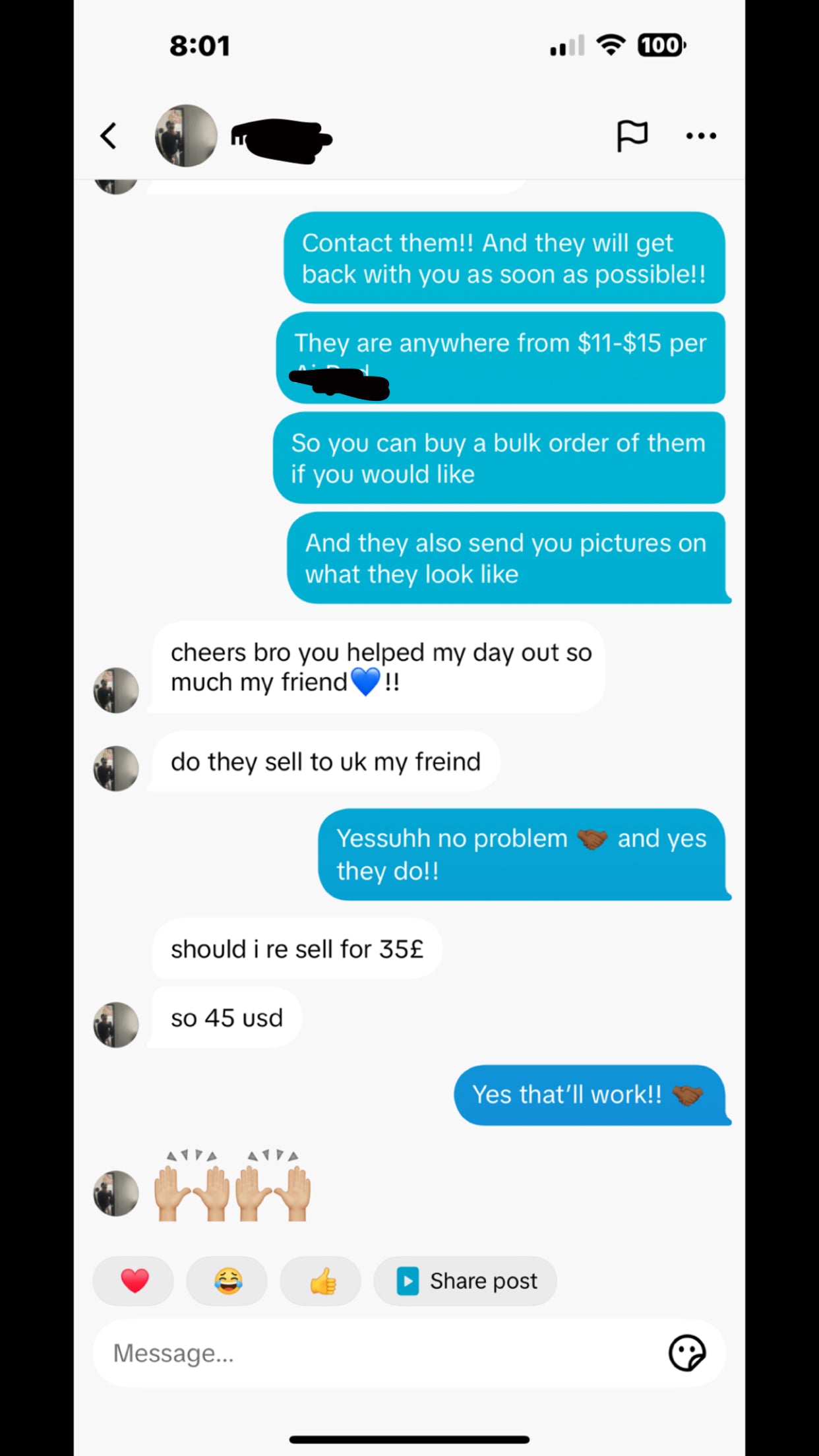This screenshot has height=1456, width=819.
Task: Open the sticker and emoji picker
Action: tap(686, 1353)
